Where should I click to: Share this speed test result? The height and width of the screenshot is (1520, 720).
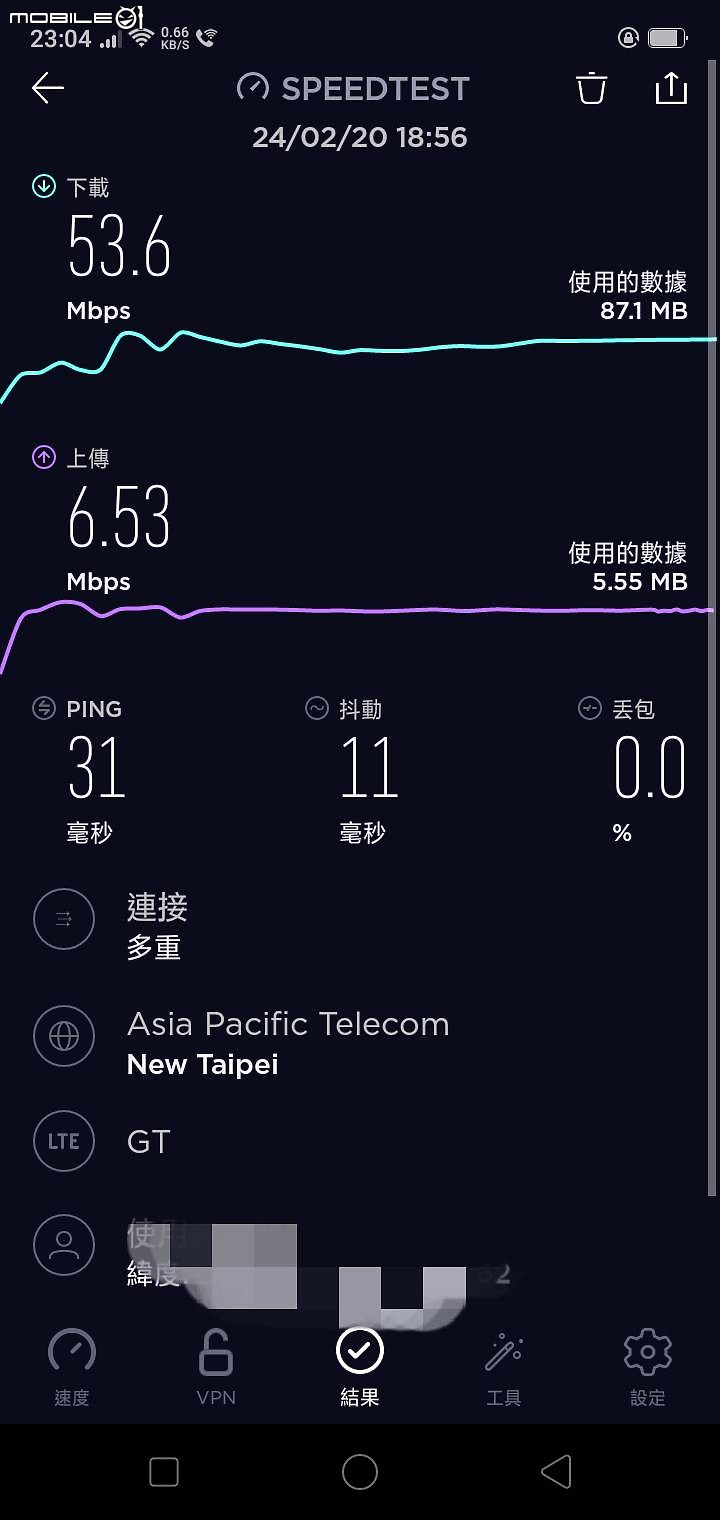671,88
